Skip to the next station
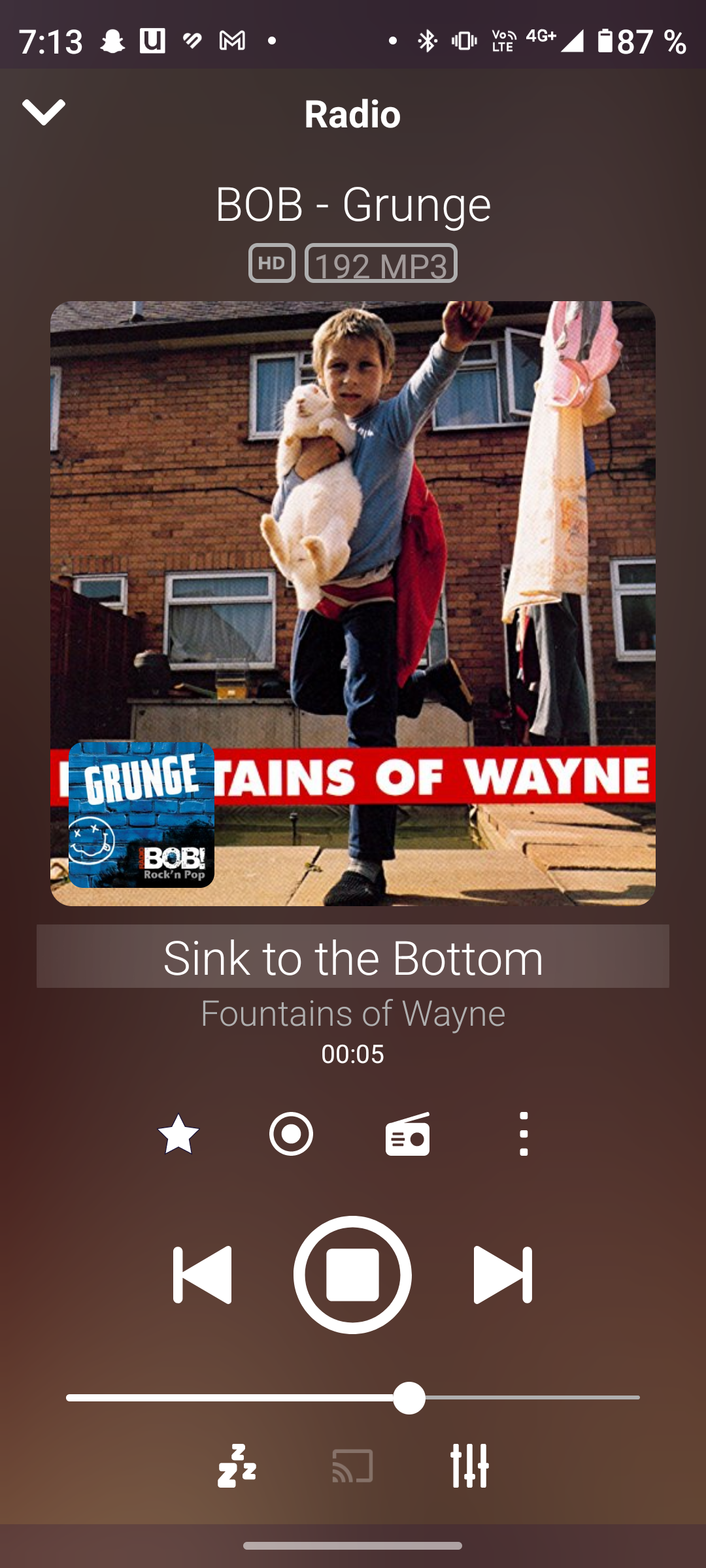 coord(502,1275)
